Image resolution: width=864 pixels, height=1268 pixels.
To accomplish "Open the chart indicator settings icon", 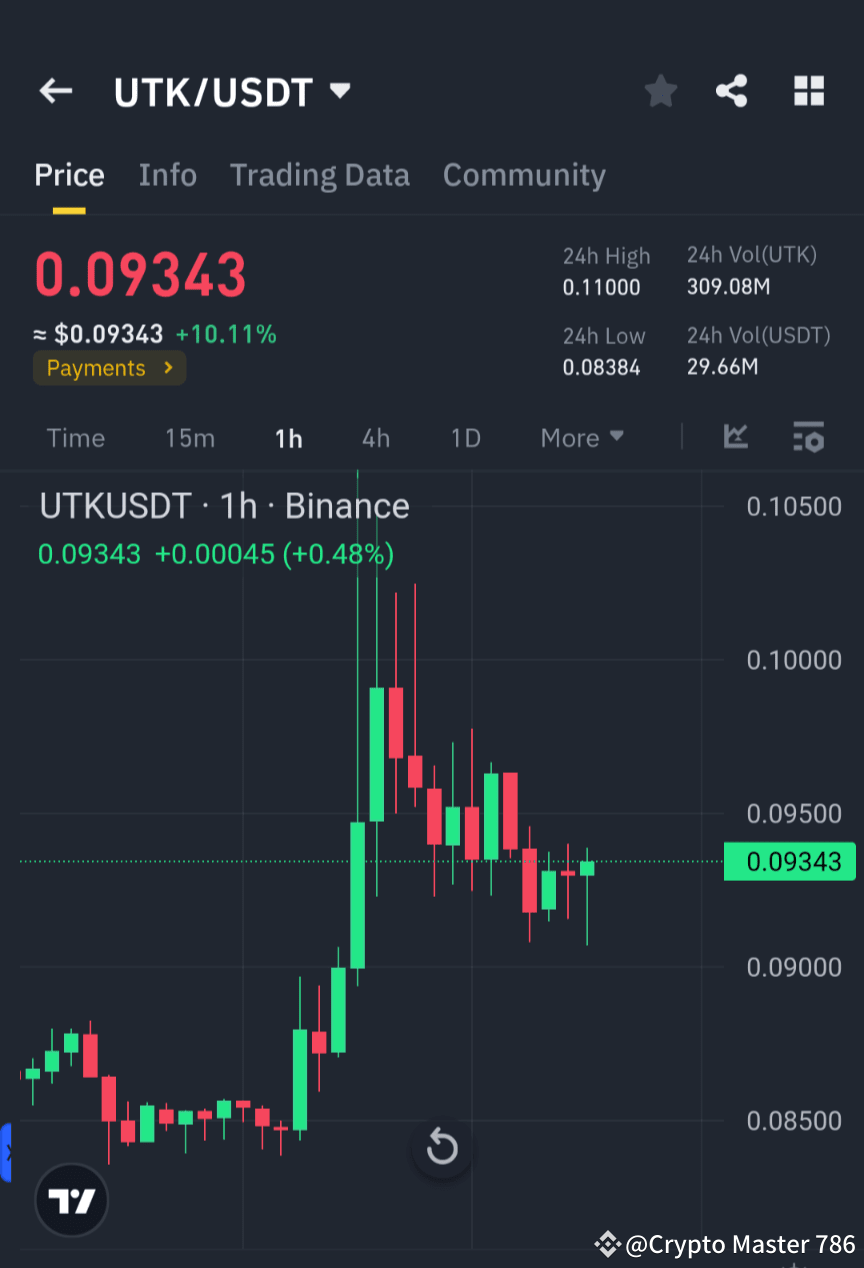I will pyautogui.click(x=808, y=437).
